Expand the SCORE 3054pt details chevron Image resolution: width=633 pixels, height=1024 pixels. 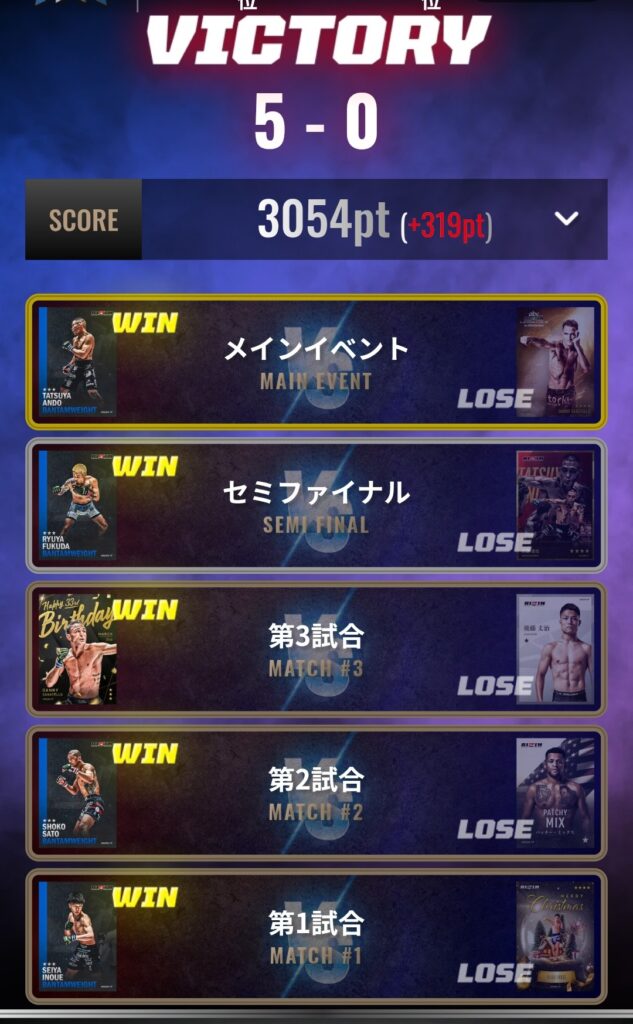click(x=566, y=219)
